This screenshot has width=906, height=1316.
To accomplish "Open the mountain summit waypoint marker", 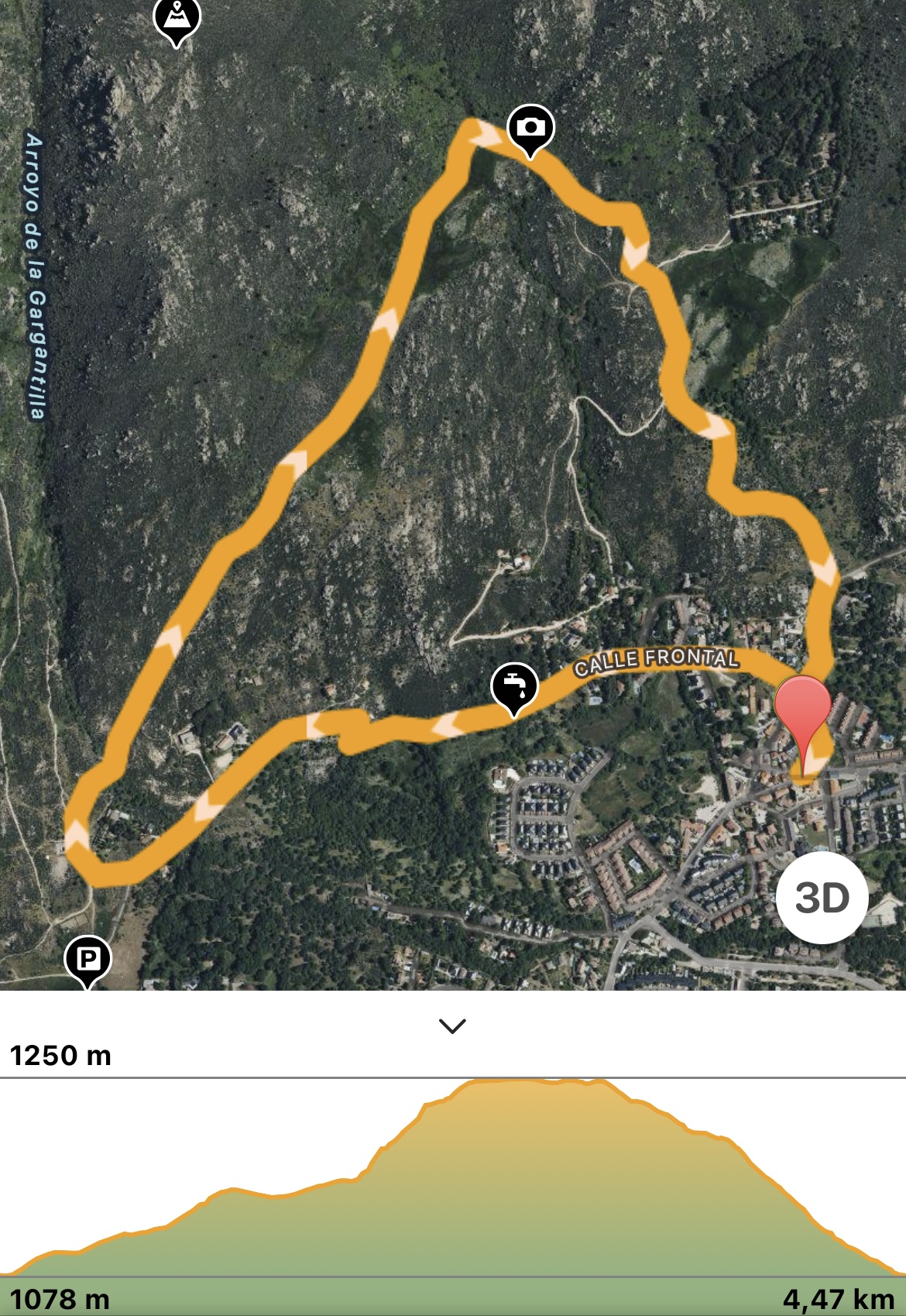I will click(x=177, y=19).
